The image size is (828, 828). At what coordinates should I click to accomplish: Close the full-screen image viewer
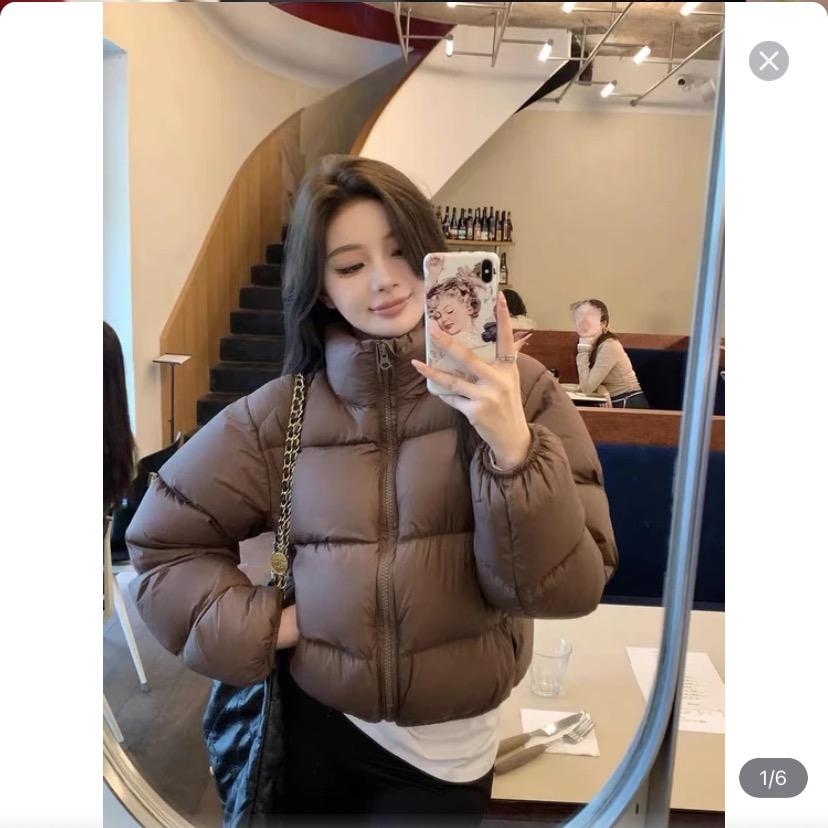point(768,61)
